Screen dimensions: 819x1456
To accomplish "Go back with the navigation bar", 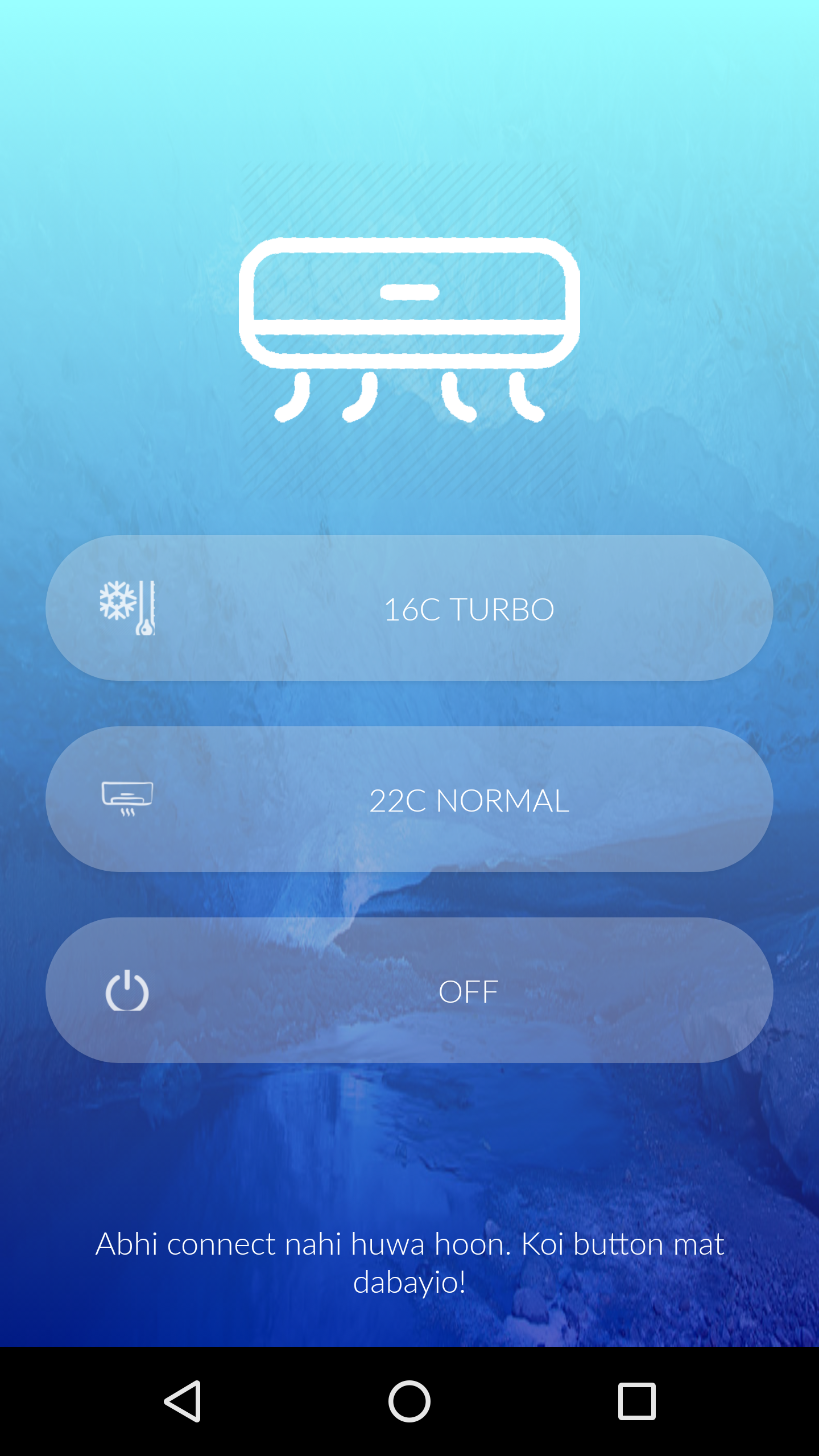I will click(183, 1401).
